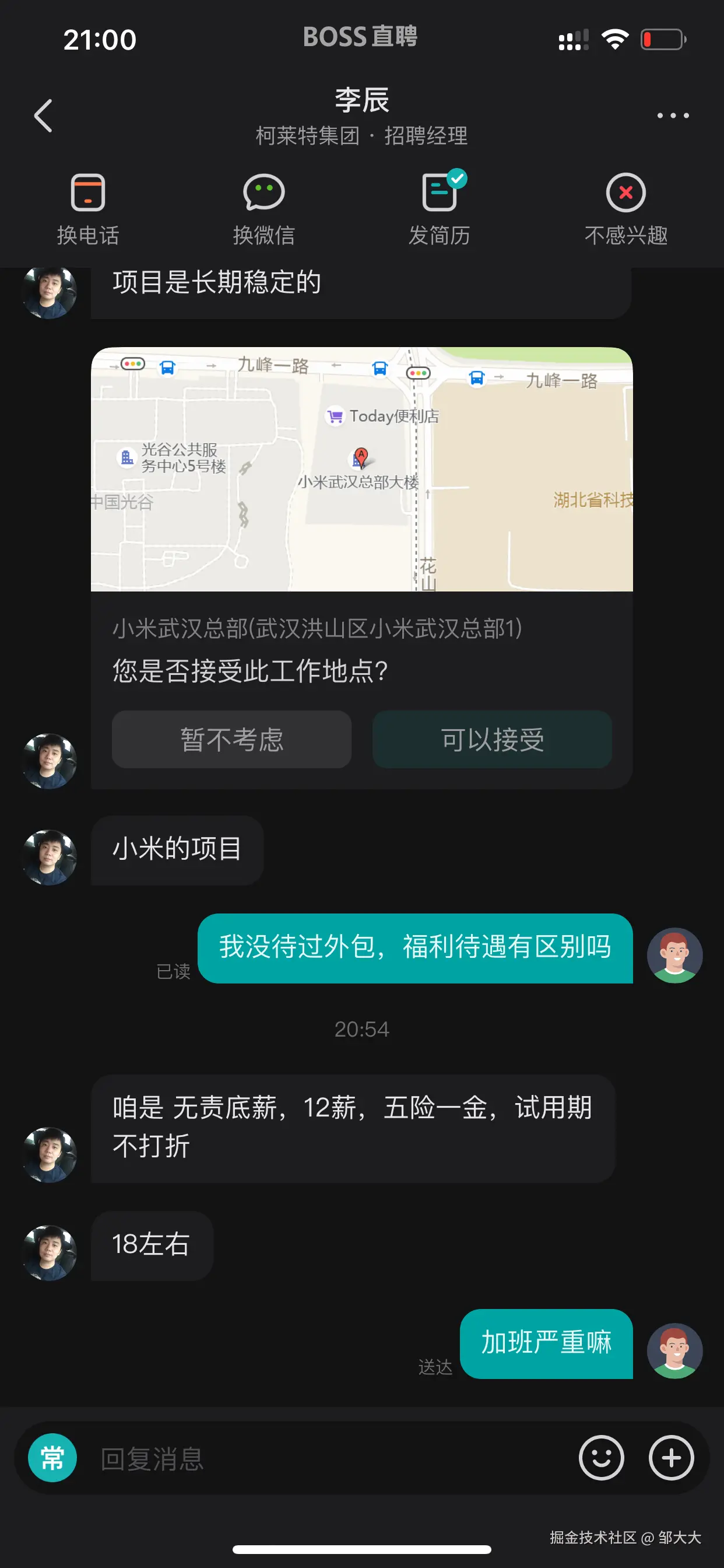Screen dimensions: 724x1568
Task: Open the 常 quick replies shortcut
Action: pyautogui.click(x=52, y=1458)
